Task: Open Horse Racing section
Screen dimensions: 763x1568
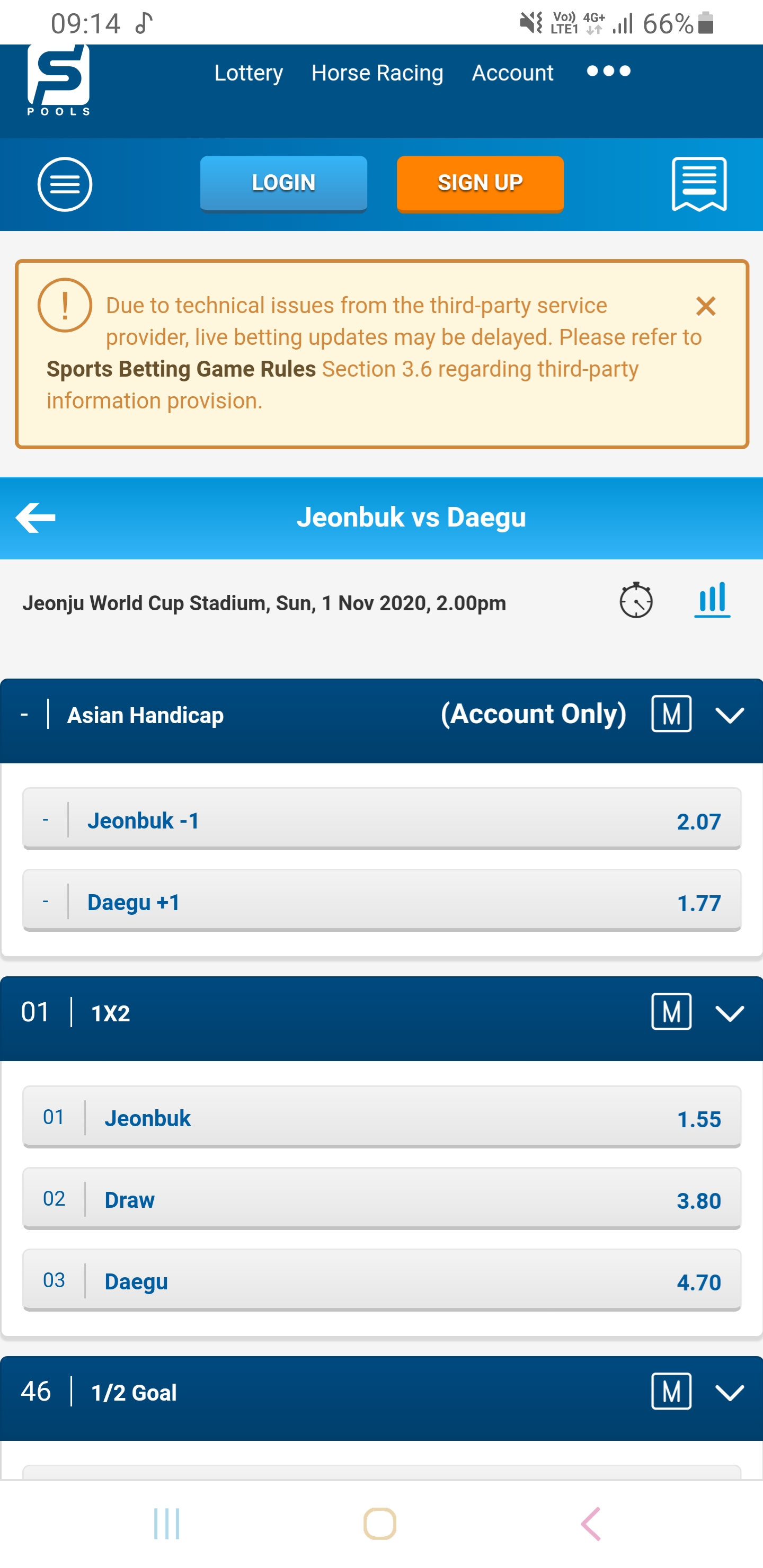Action: (377, 73)
